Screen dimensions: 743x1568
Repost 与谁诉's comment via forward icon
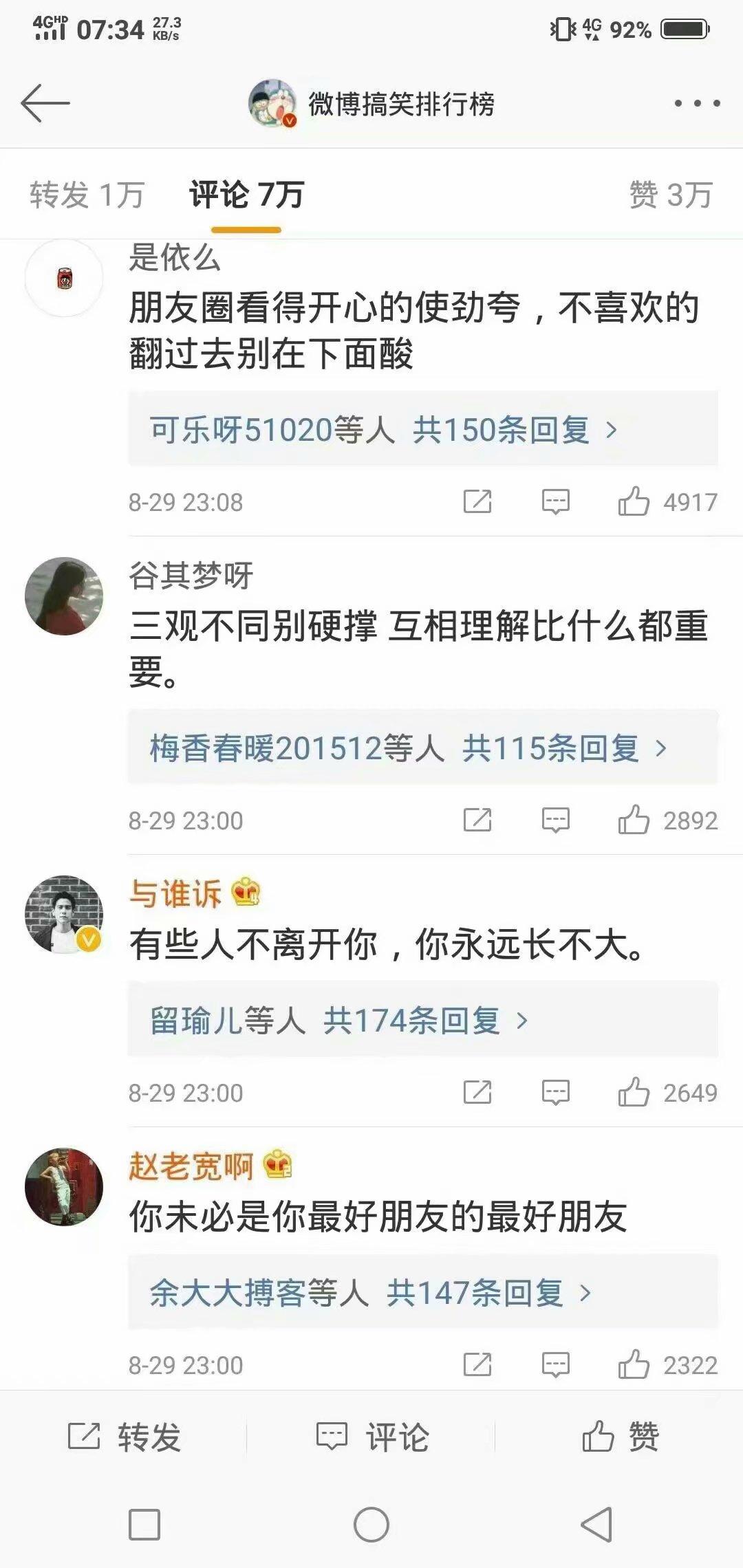click(477, 1092)
